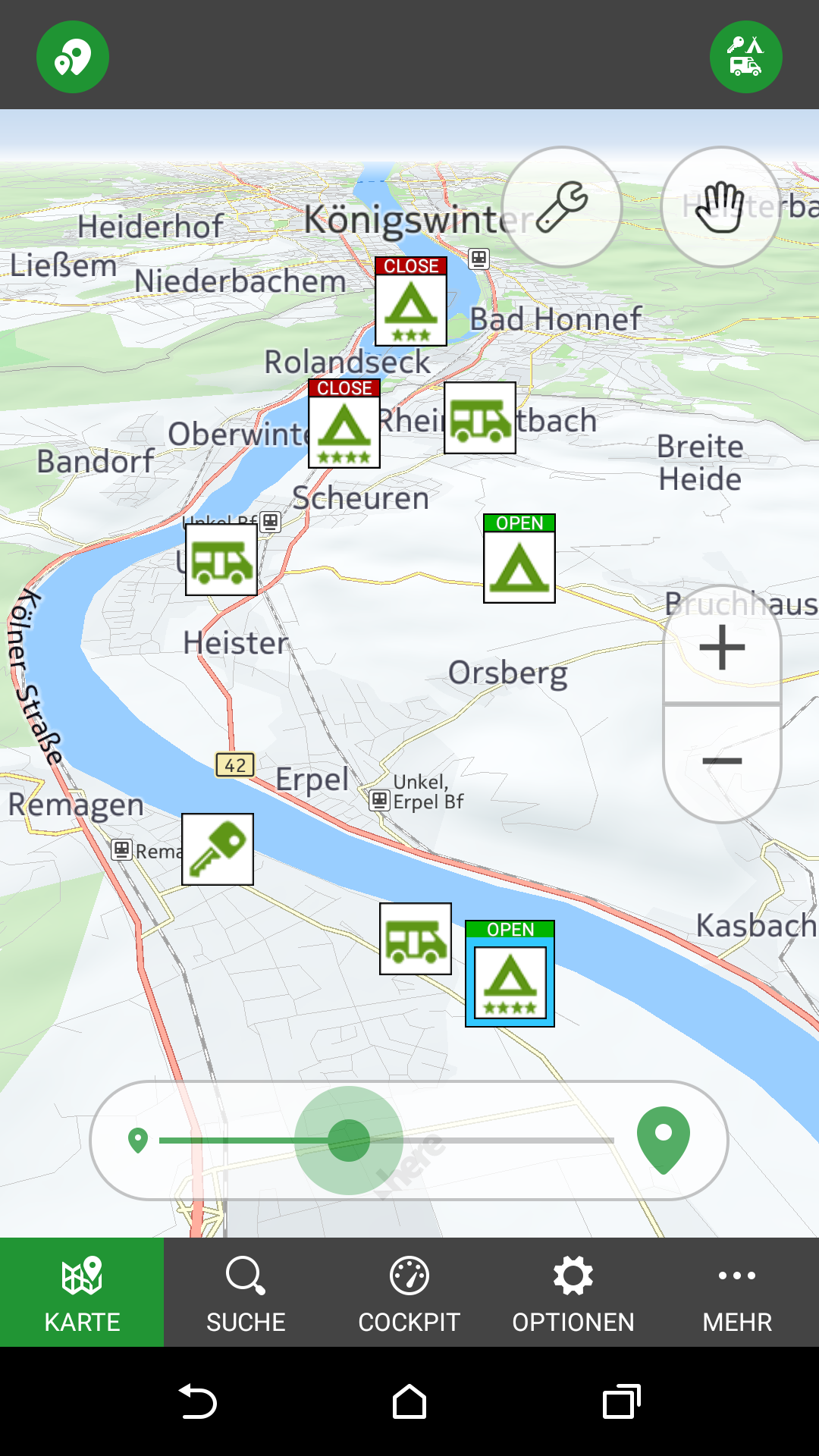Image resolution: width=819 pixels, height=1456 pixels.
Task: Open the closed three-star campsite near Königswinter
Action: [x=411, y=302]
